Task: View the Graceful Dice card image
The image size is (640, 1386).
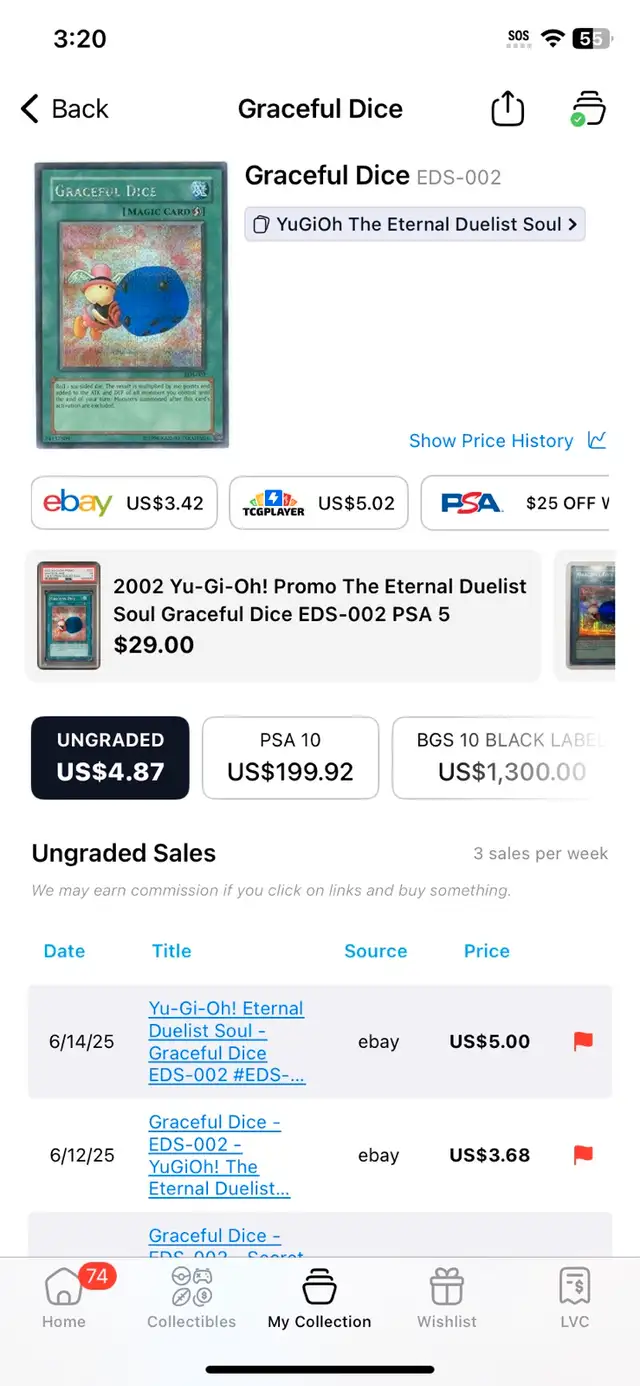Action: click(131, 305)
